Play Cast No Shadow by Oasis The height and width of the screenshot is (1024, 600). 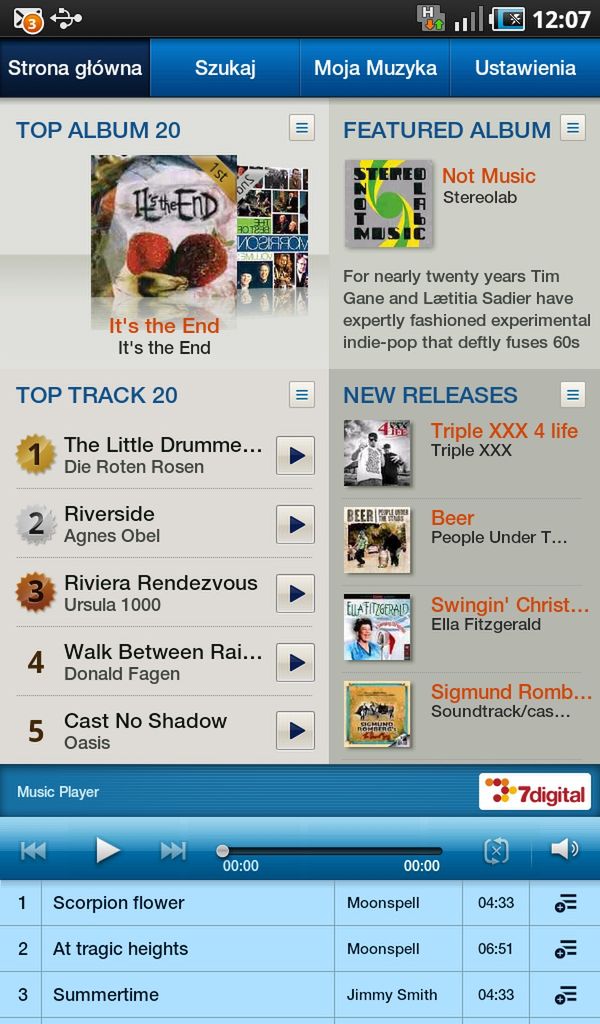click(295, 731)
